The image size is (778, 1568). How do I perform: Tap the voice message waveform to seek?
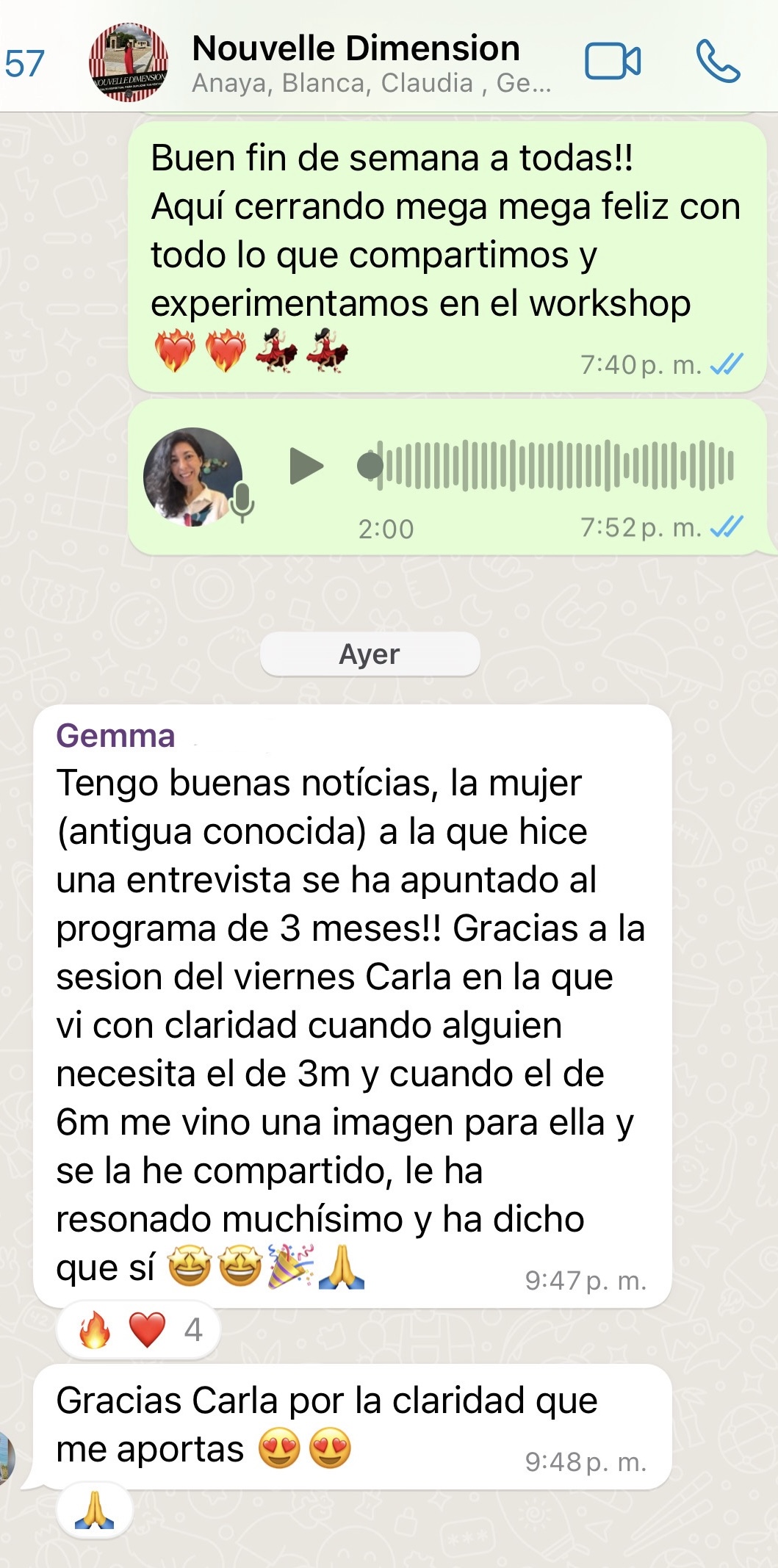click(x=551, y=466)
